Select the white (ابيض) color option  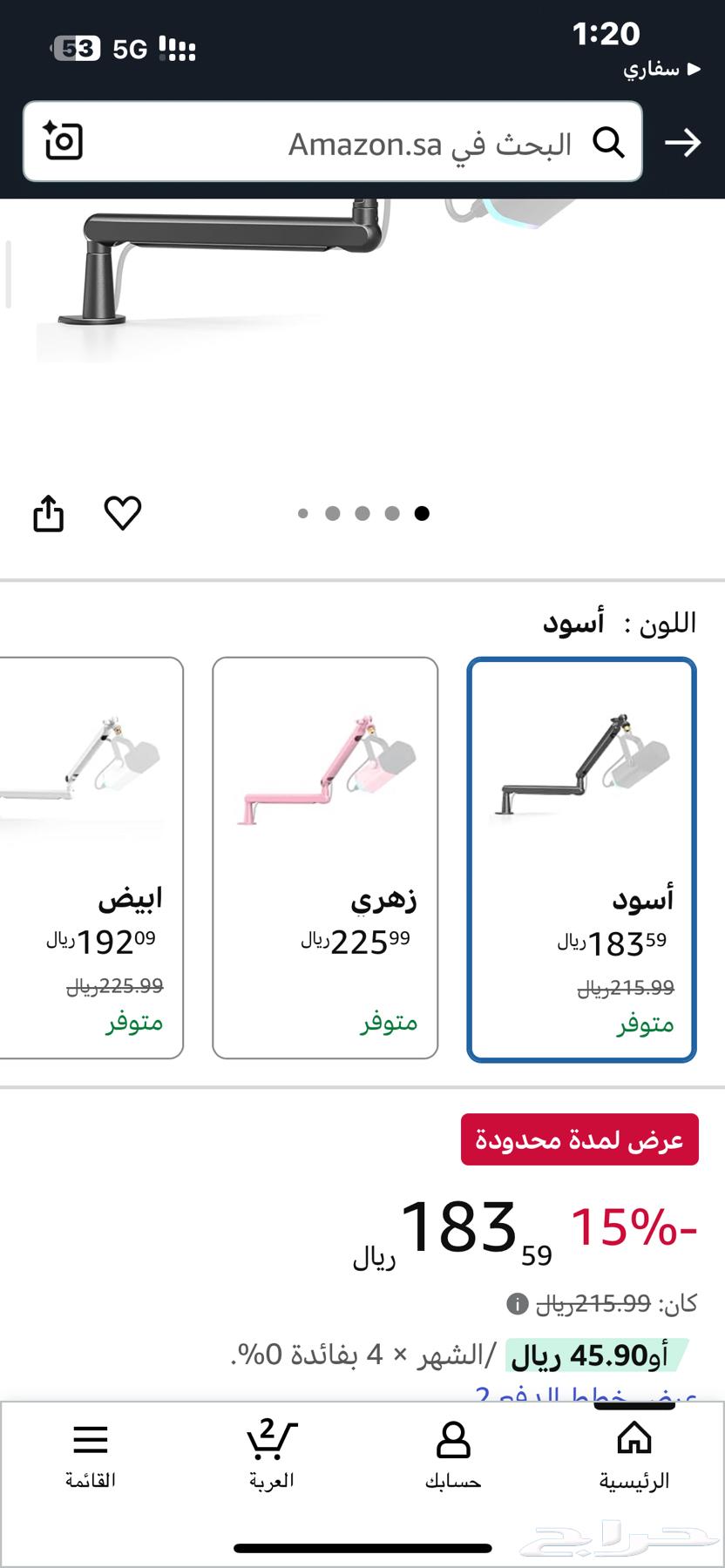(x=87, y=858)
